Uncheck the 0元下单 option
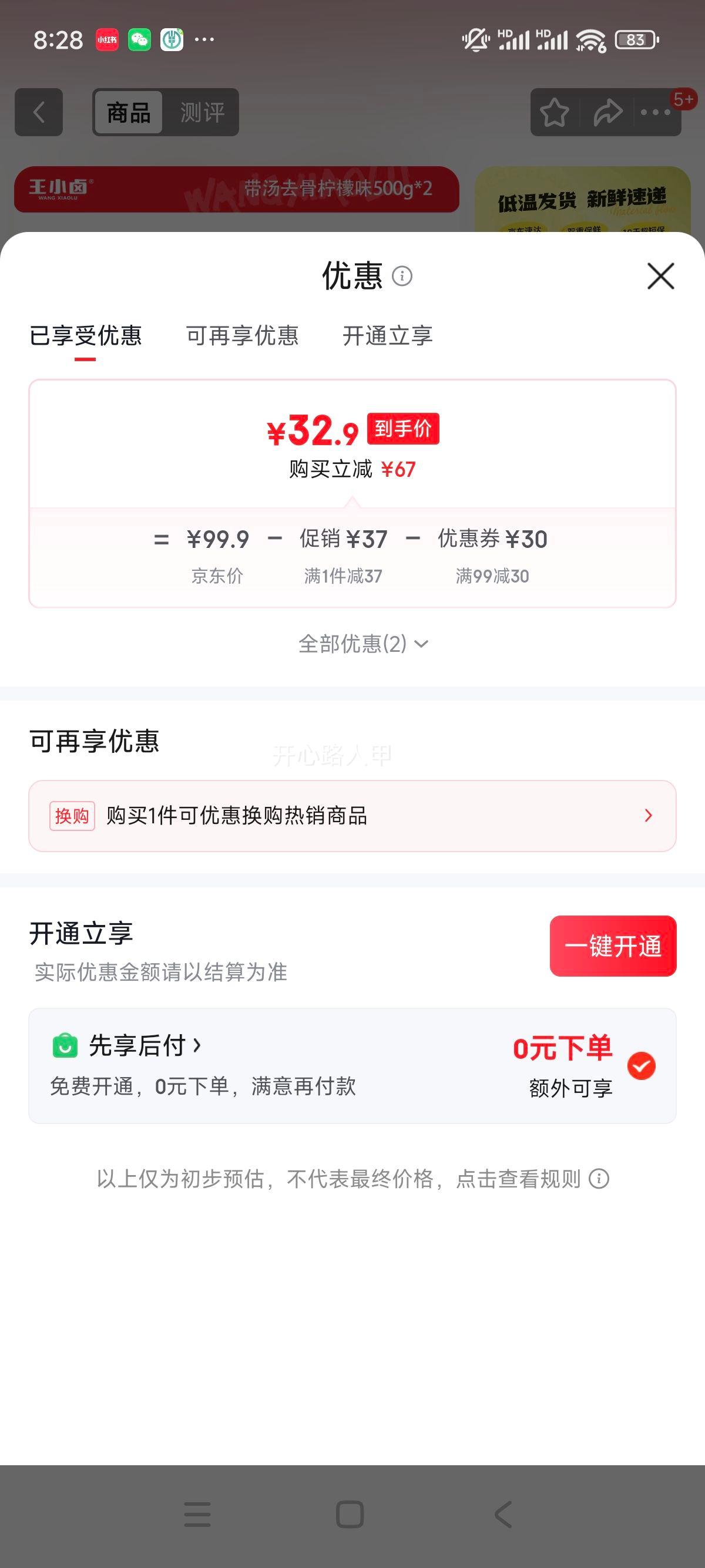The width and height of the screenshot is (705, 1568). coord(641,1066)
